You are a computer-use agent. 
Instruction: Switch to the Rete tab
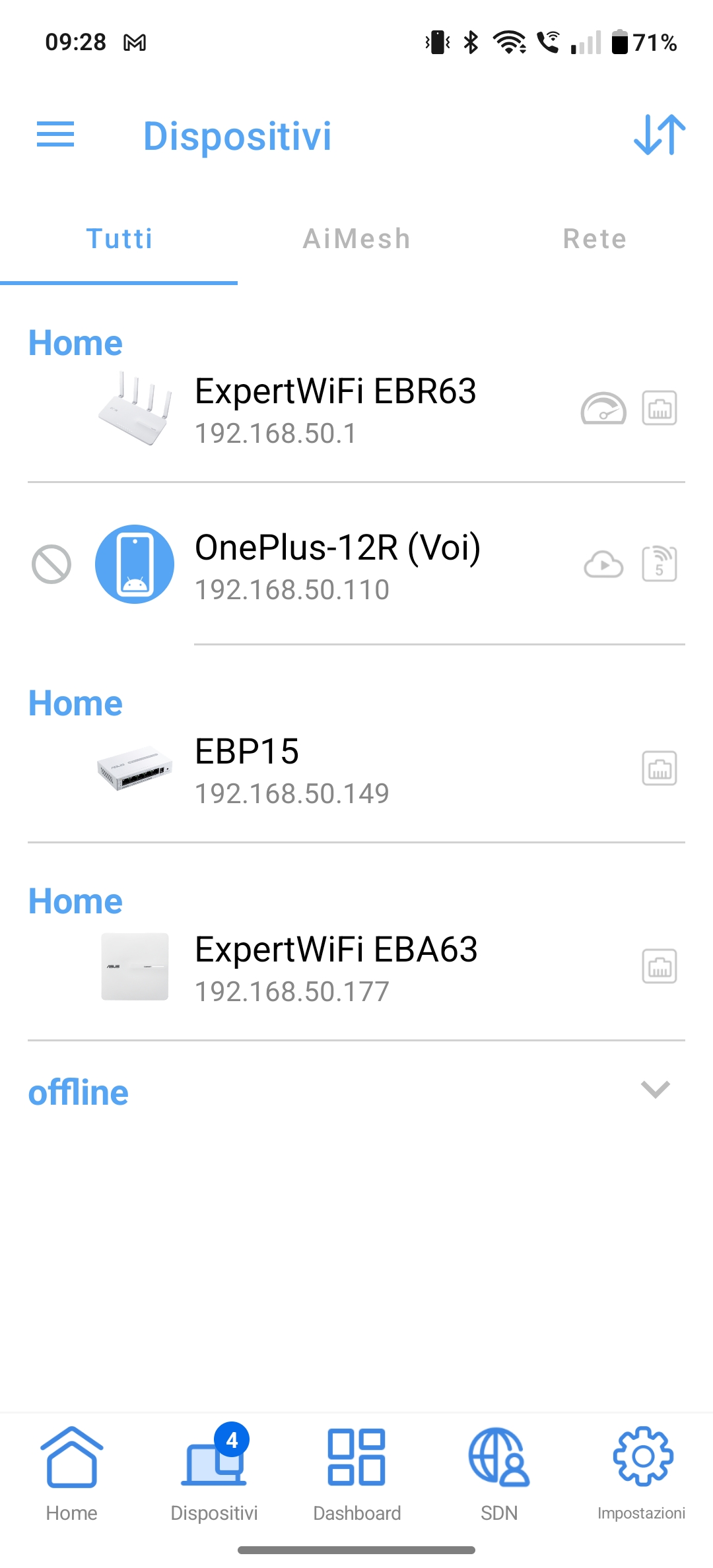[x=594, y=239]
